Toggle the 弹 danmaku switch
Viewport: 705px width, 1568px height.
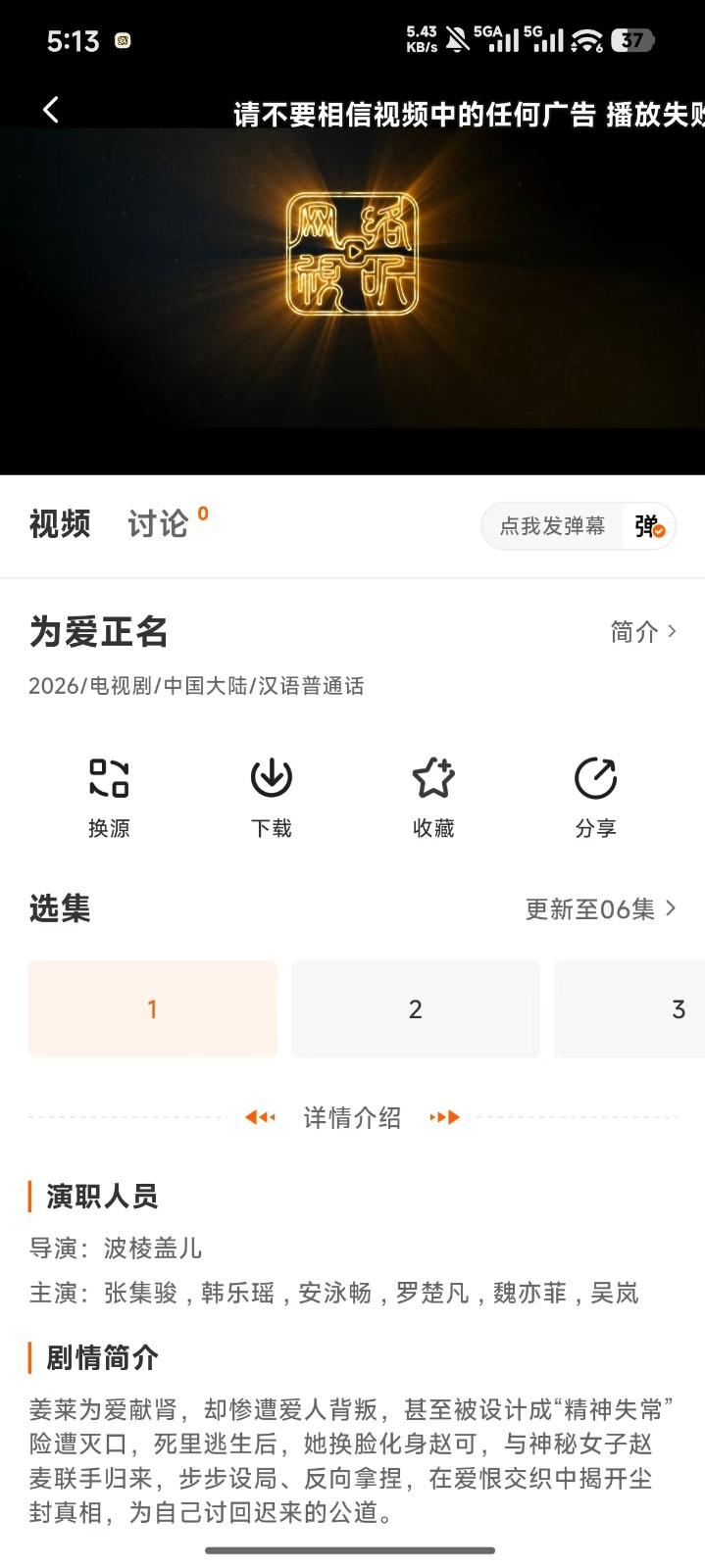(x=649, y=526)
